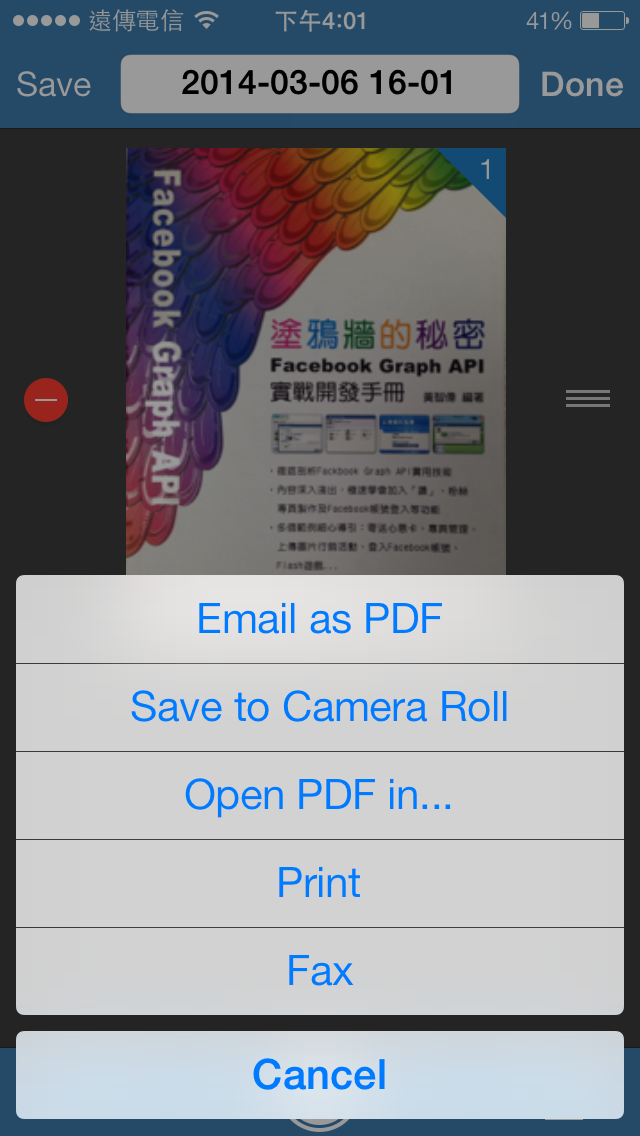Screen dimensions: 640x1136
Task: Select Save to Camera Roll
Action: [320, 708]
